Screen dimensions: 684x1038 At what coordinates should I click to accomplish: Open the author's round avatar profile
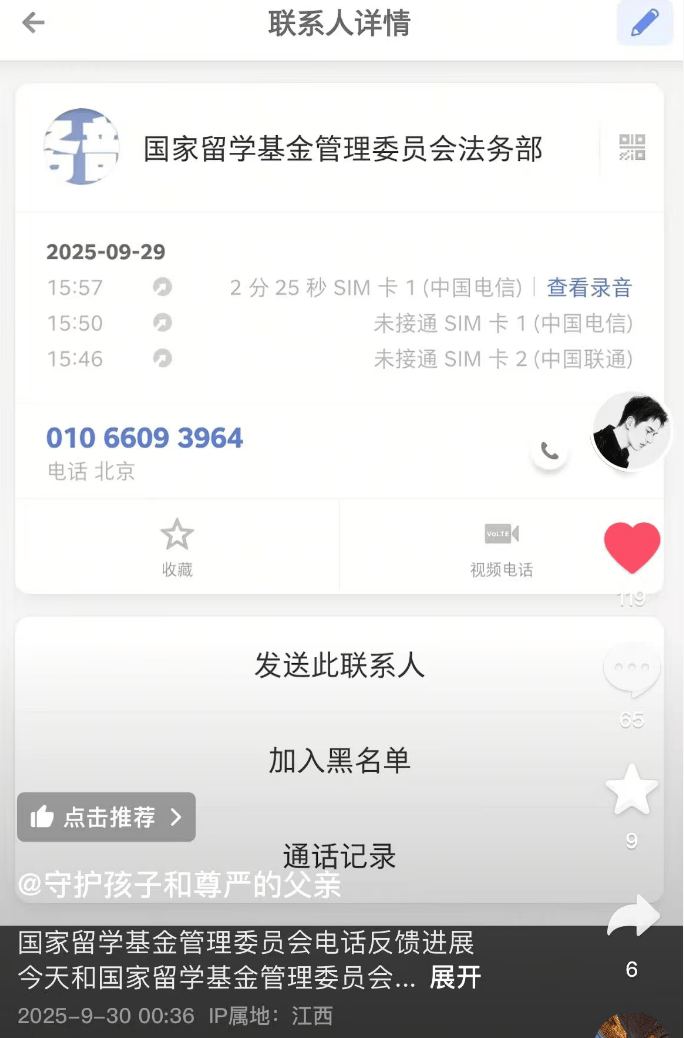click(x=630, y=431)
